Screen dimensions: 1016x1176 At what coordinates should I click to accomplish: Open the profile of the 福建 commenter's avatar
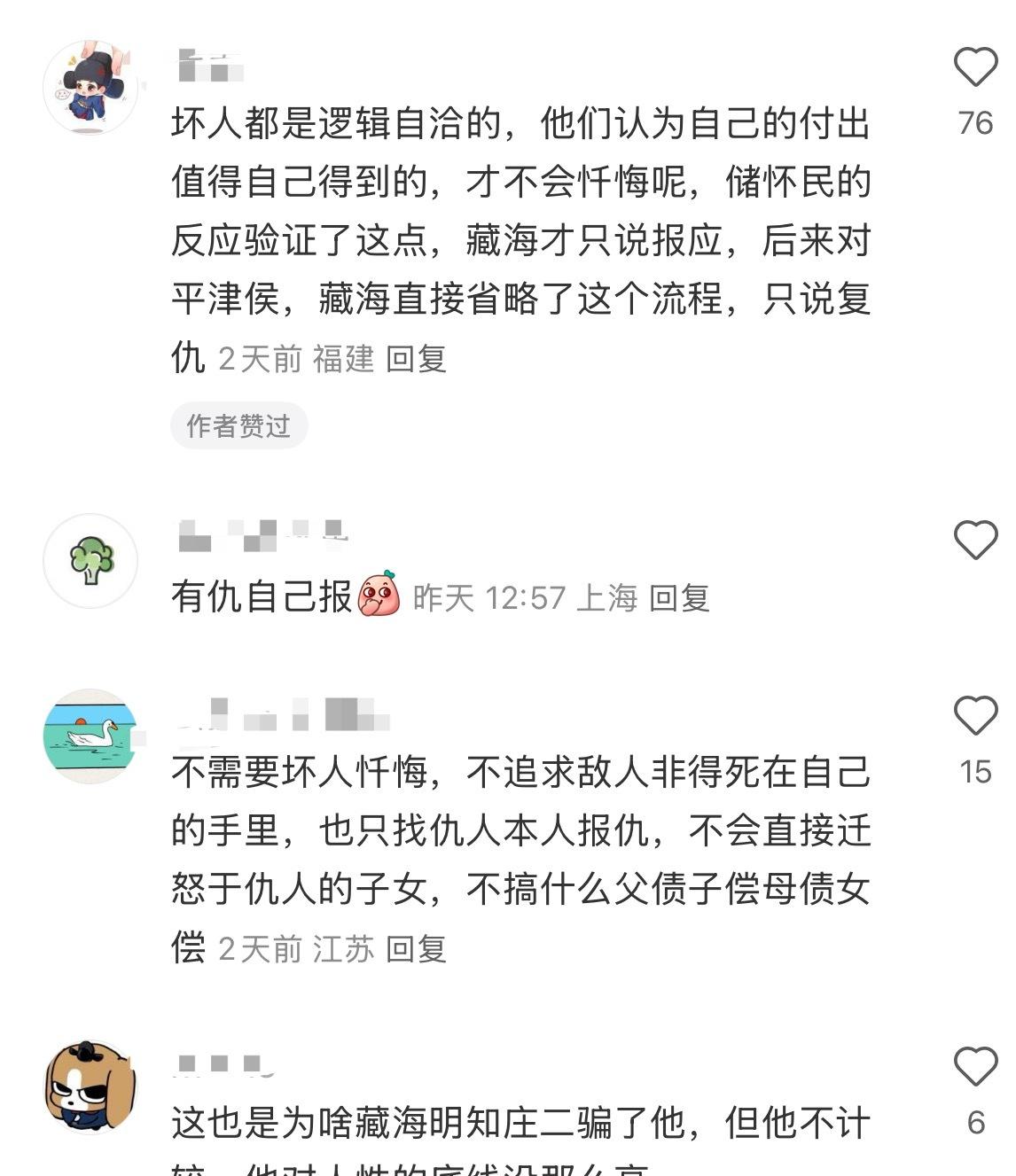90,87
